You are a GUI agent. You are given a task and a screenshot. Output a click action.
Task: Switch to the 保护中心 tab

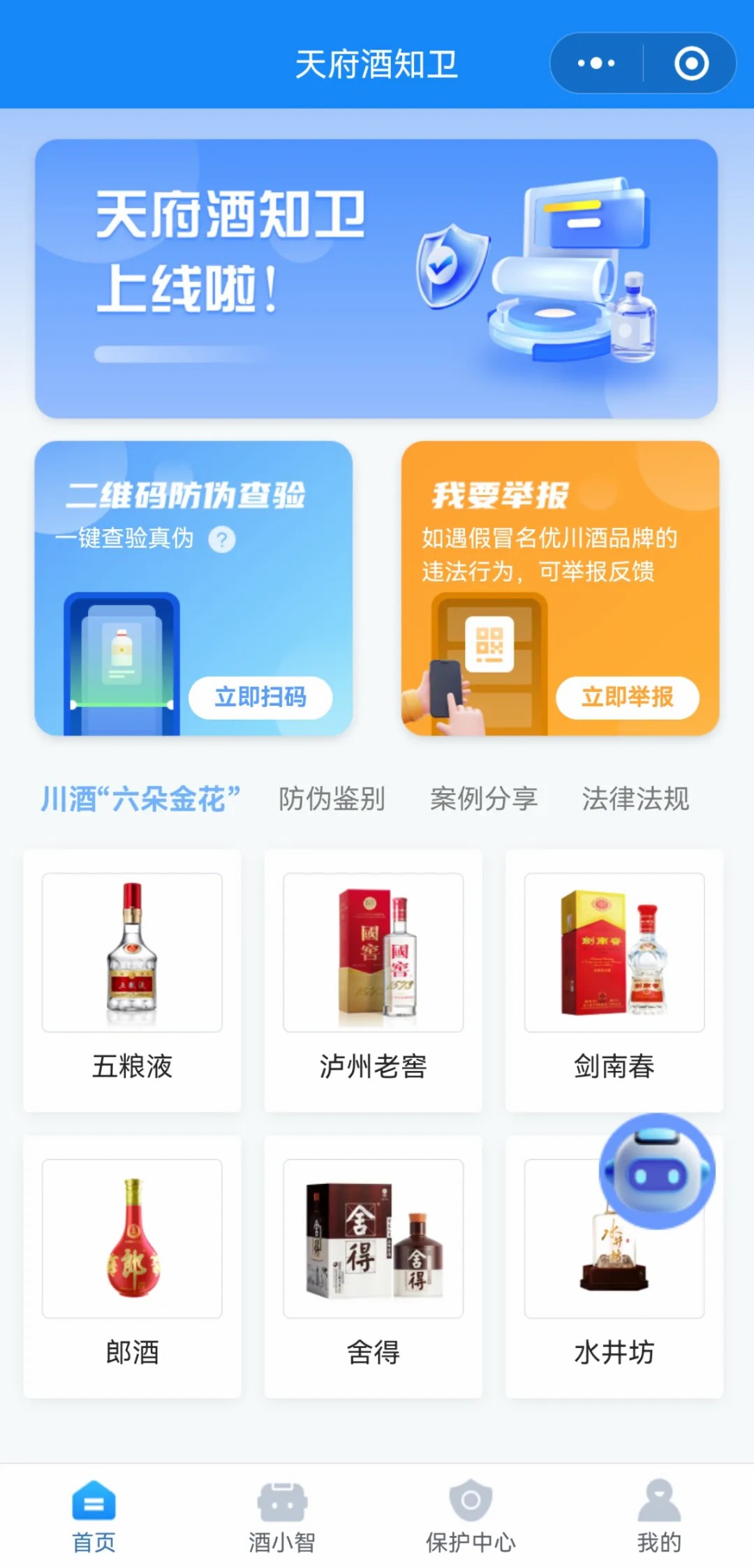pyautogui.click(x=471, y=1516)
